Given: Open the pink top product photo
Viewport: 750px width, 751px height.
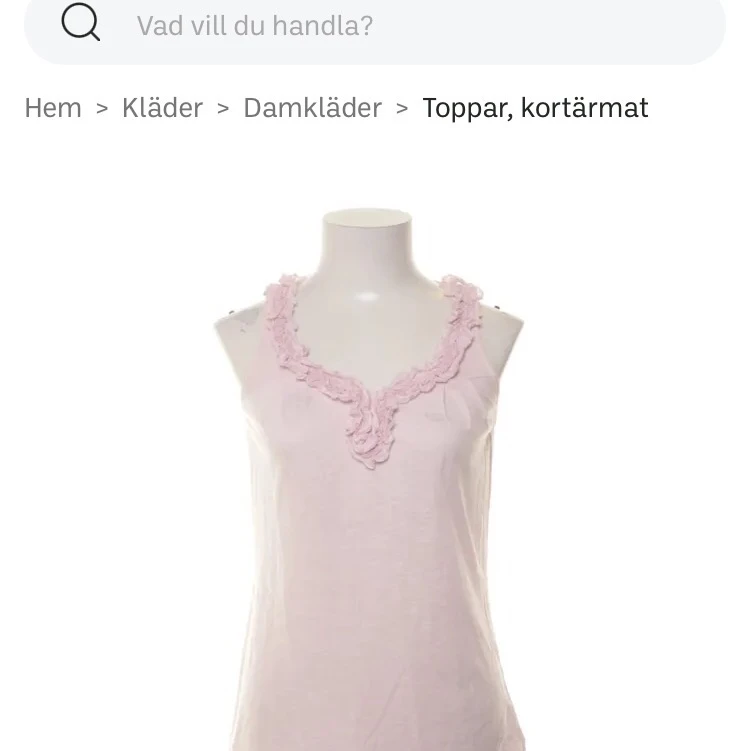Looking at the screenshot, I should click(375, 470).
